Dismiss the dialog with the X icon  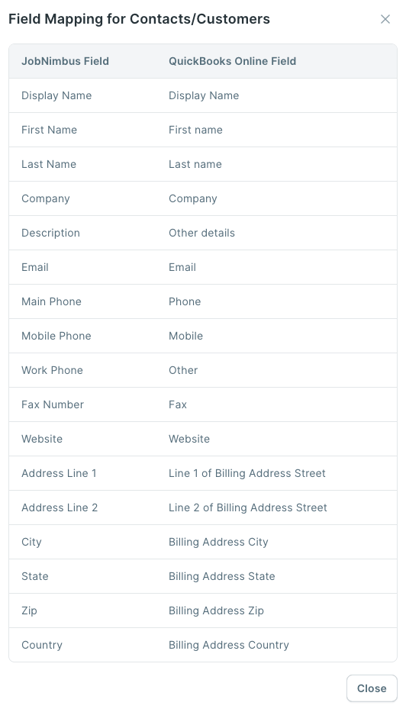click(385, 19)
